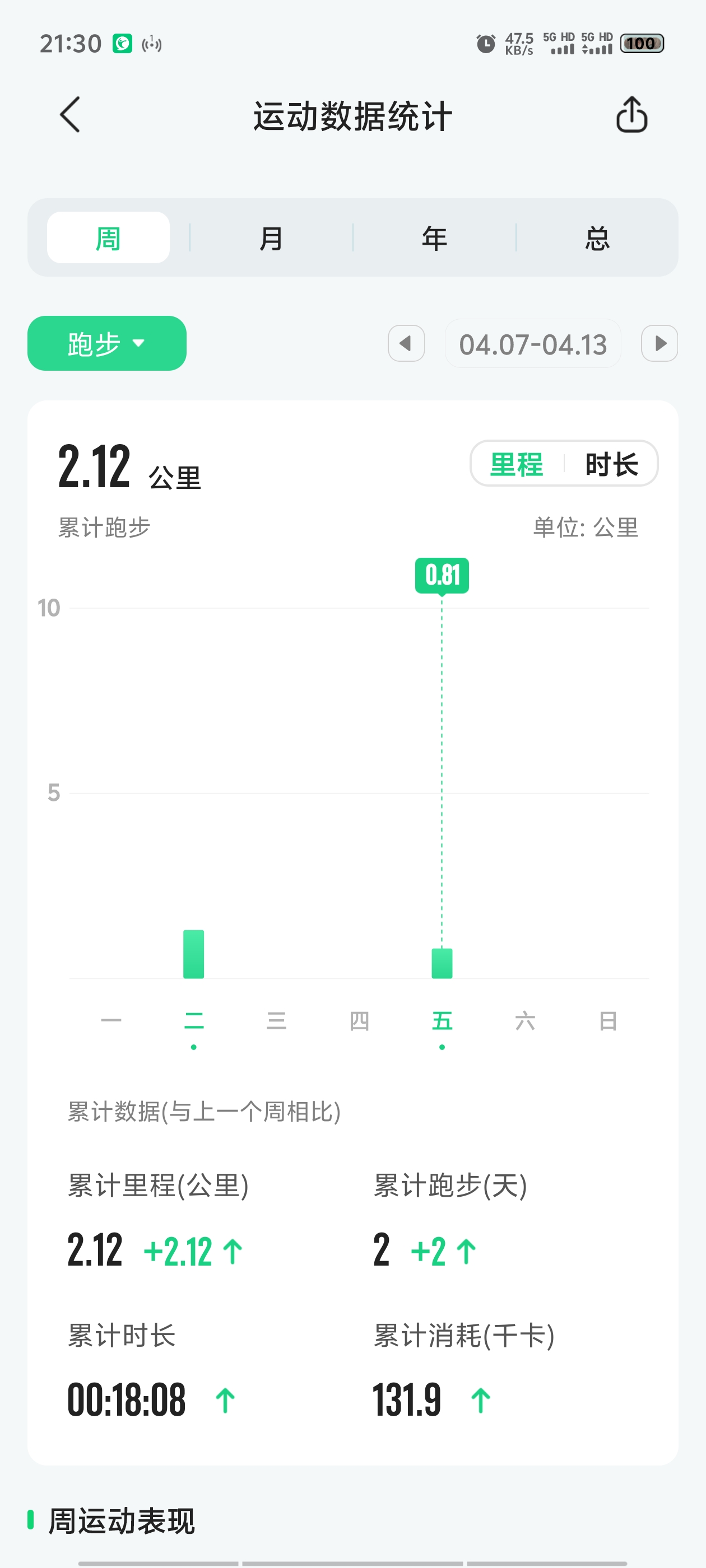Go to the next week
Image resolution: width=706 pixels, height=1568 pixels.
coord(659,343)
